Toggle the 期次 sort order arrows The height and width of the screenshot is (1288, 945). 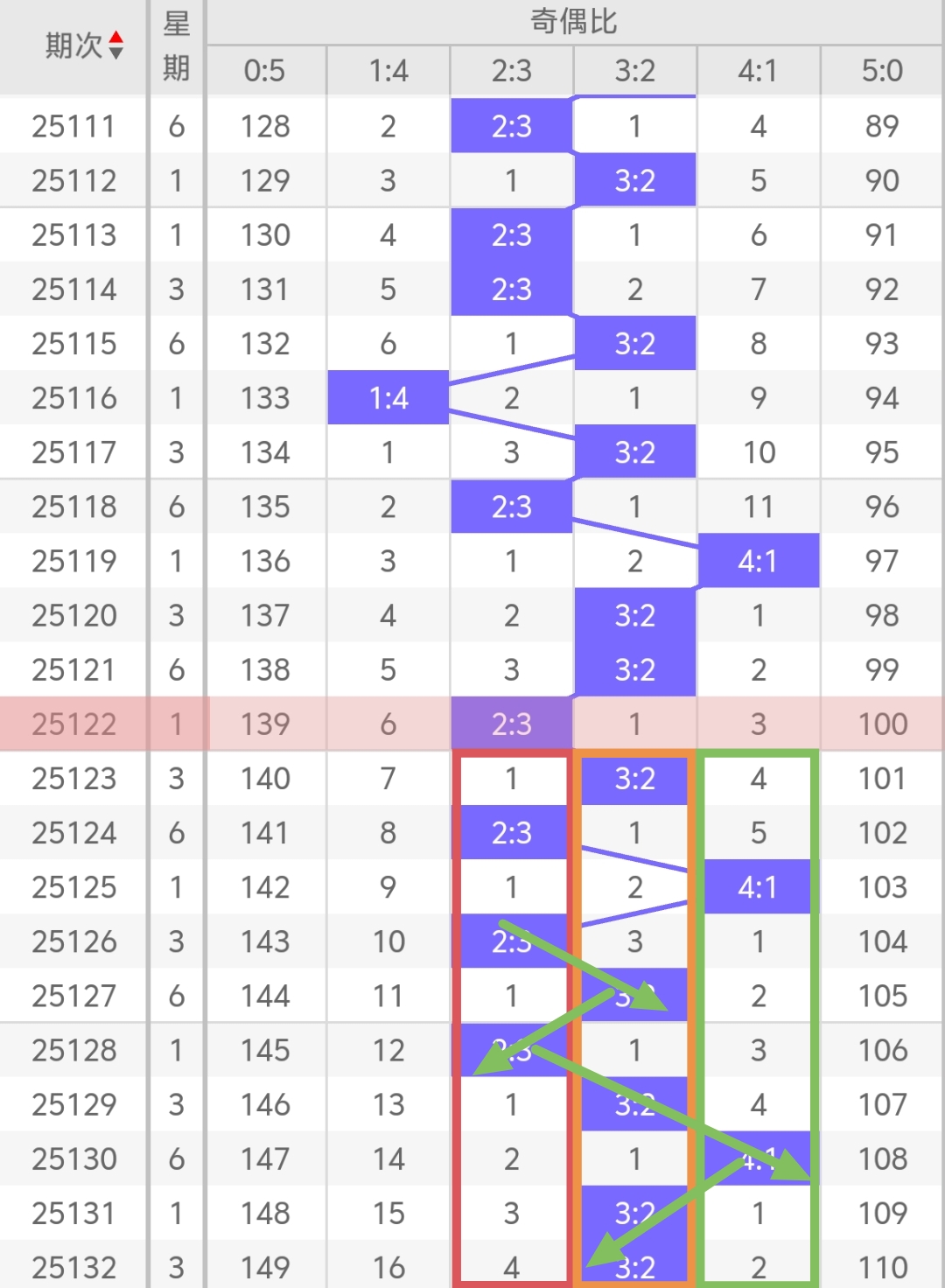point(115,45)
